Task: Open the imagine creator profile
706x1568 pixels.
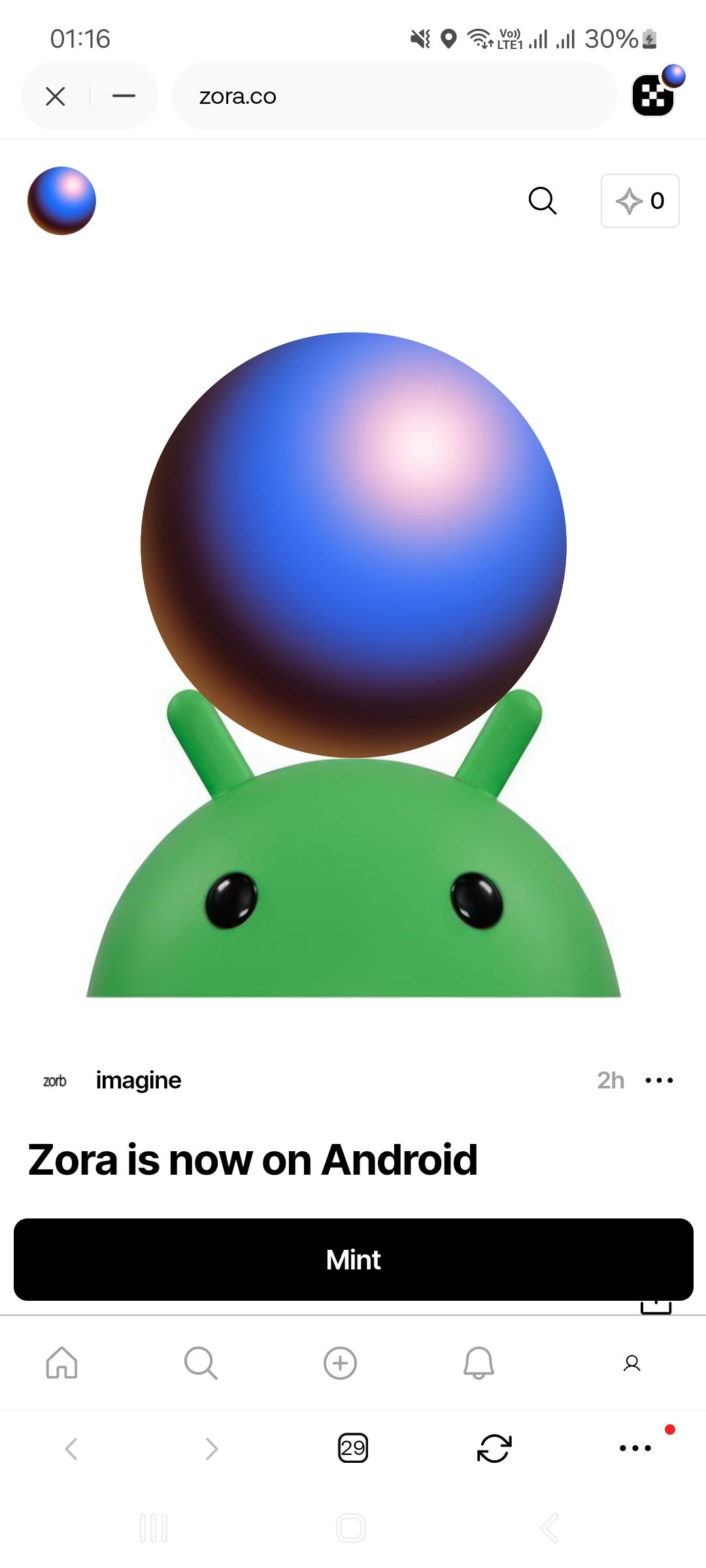Action: [138, 1080]
